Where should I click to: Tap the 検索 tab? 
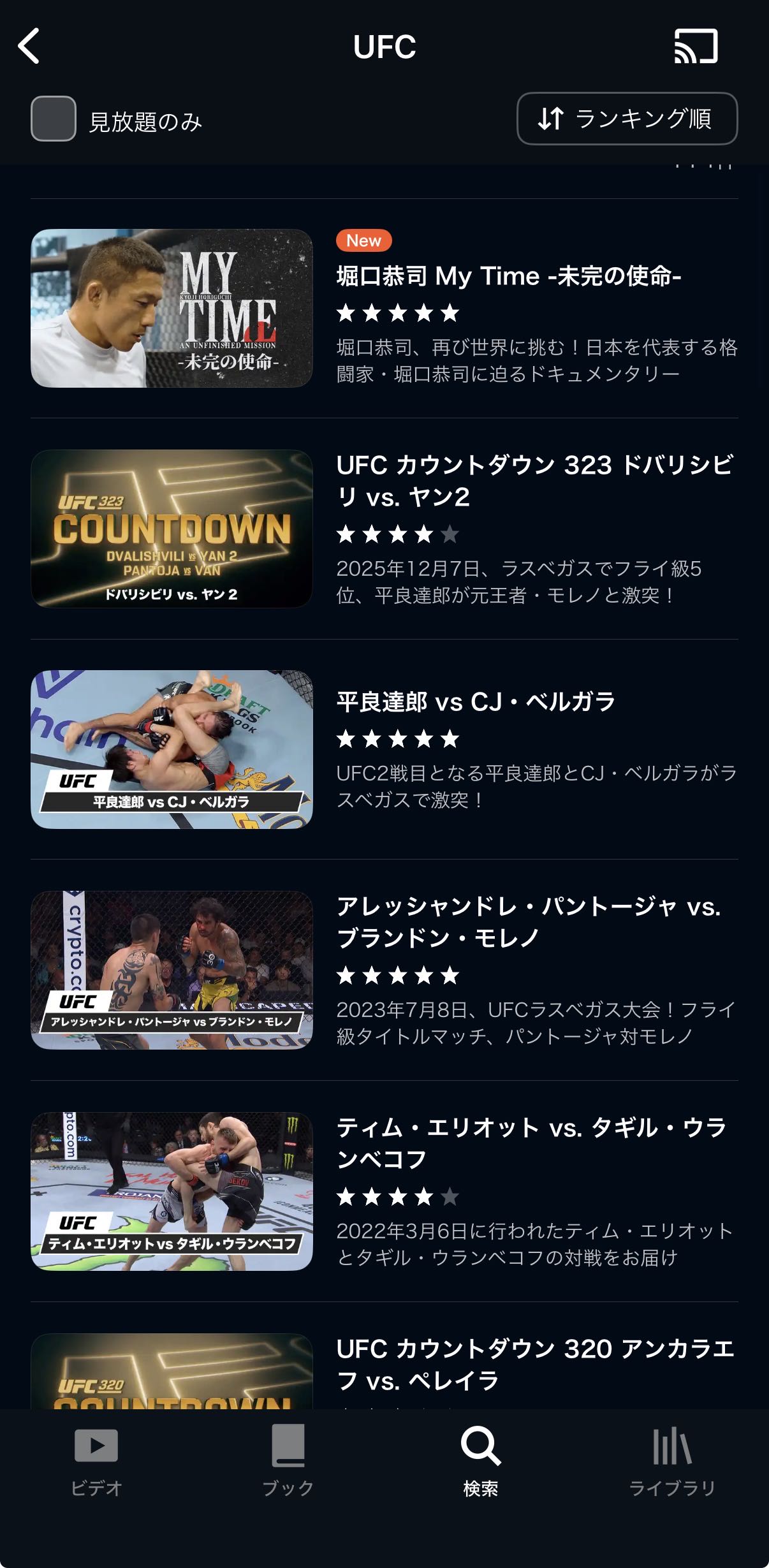point(481,1462)
